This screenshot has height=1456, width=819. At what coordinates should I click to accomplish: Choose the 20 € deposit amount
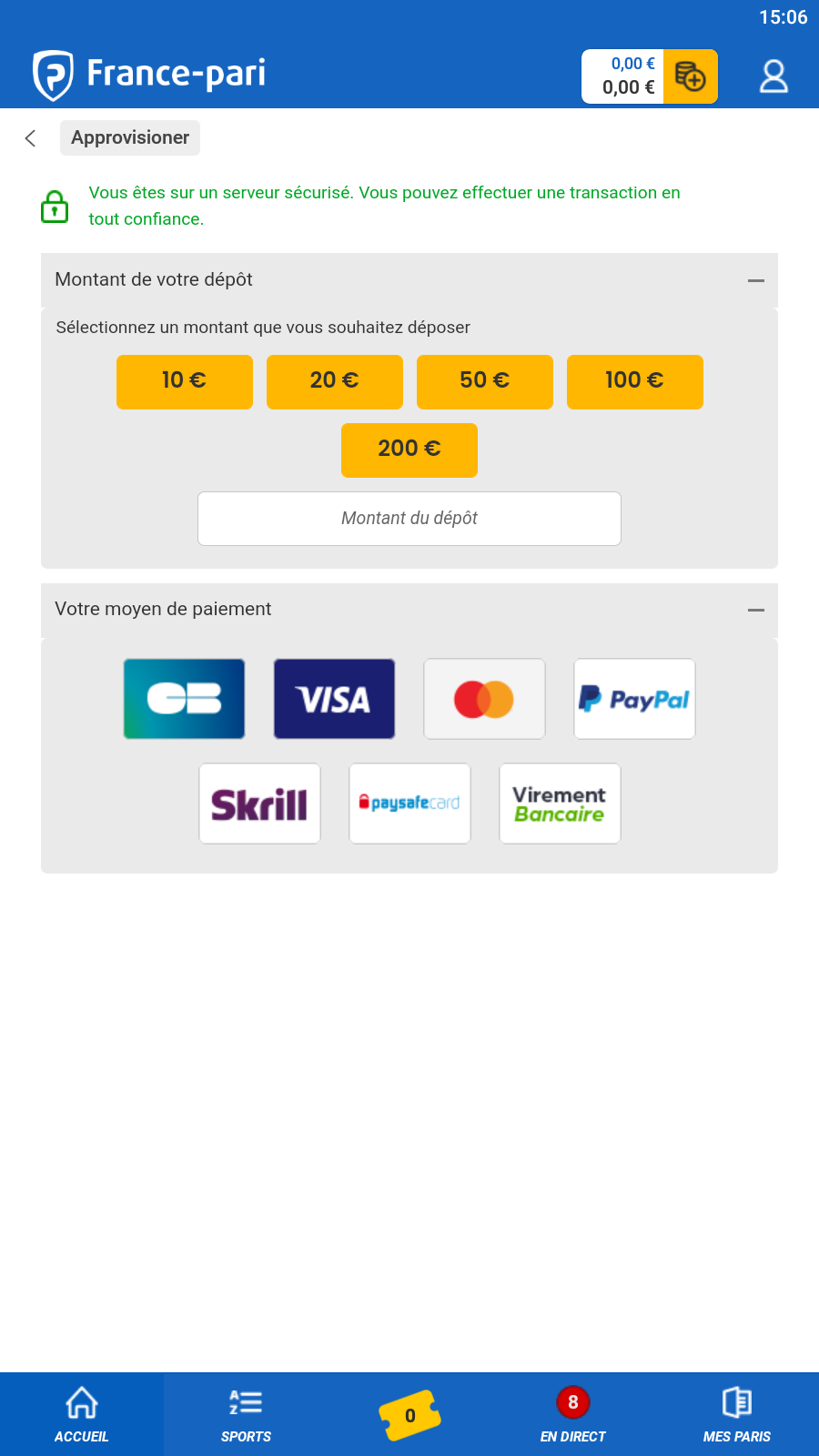(335, 381)
